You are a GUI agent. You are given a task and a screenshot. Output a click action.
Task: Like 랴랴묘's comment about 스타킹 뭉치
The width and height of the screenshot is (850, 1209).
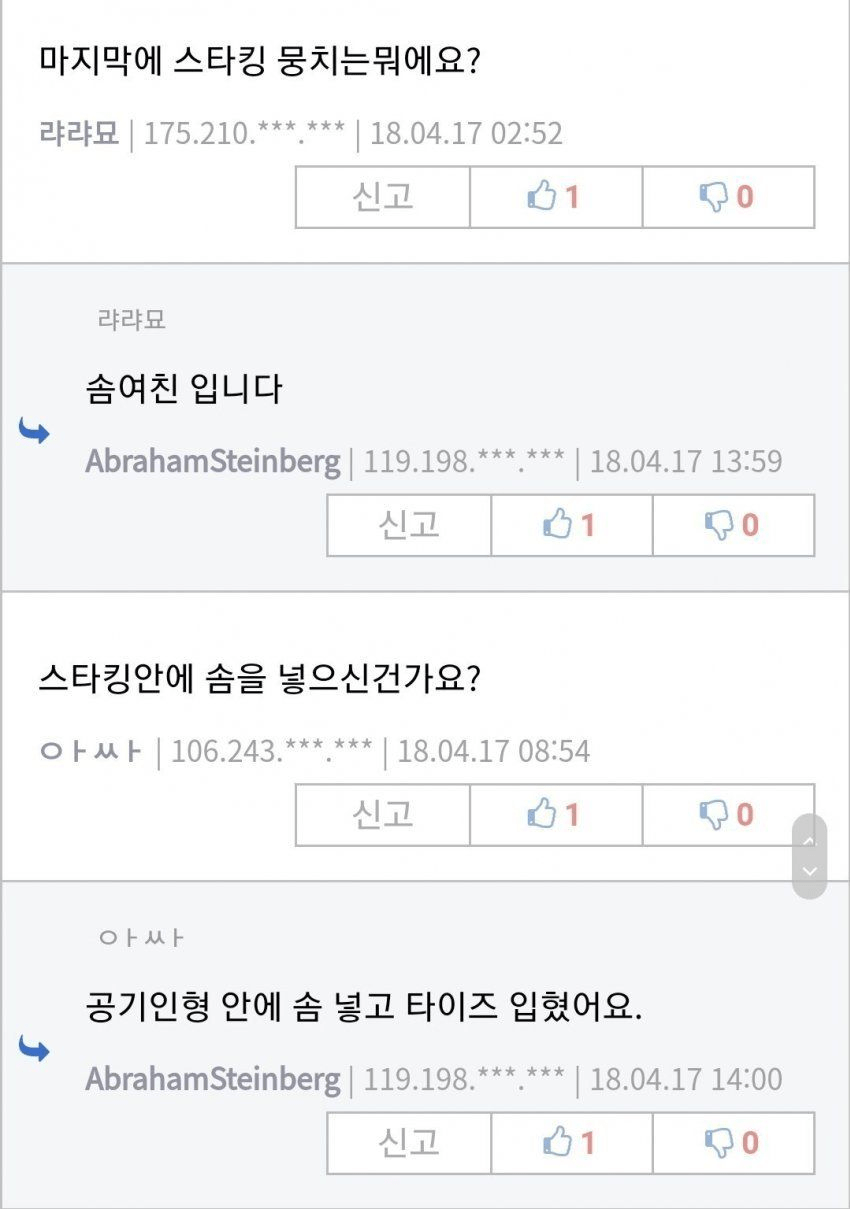[555, 197]
